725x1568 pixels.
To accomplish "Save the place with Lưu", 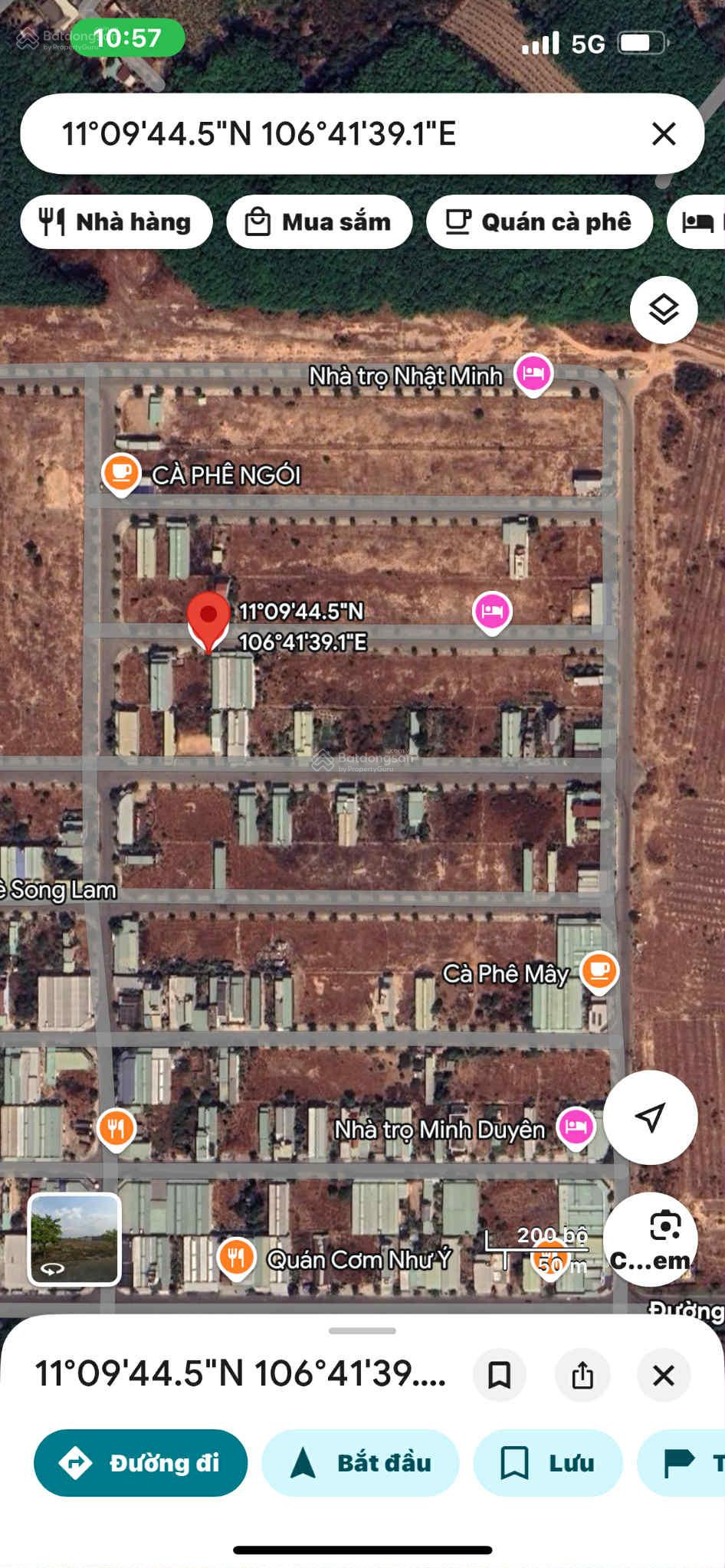I will 547,1462.
